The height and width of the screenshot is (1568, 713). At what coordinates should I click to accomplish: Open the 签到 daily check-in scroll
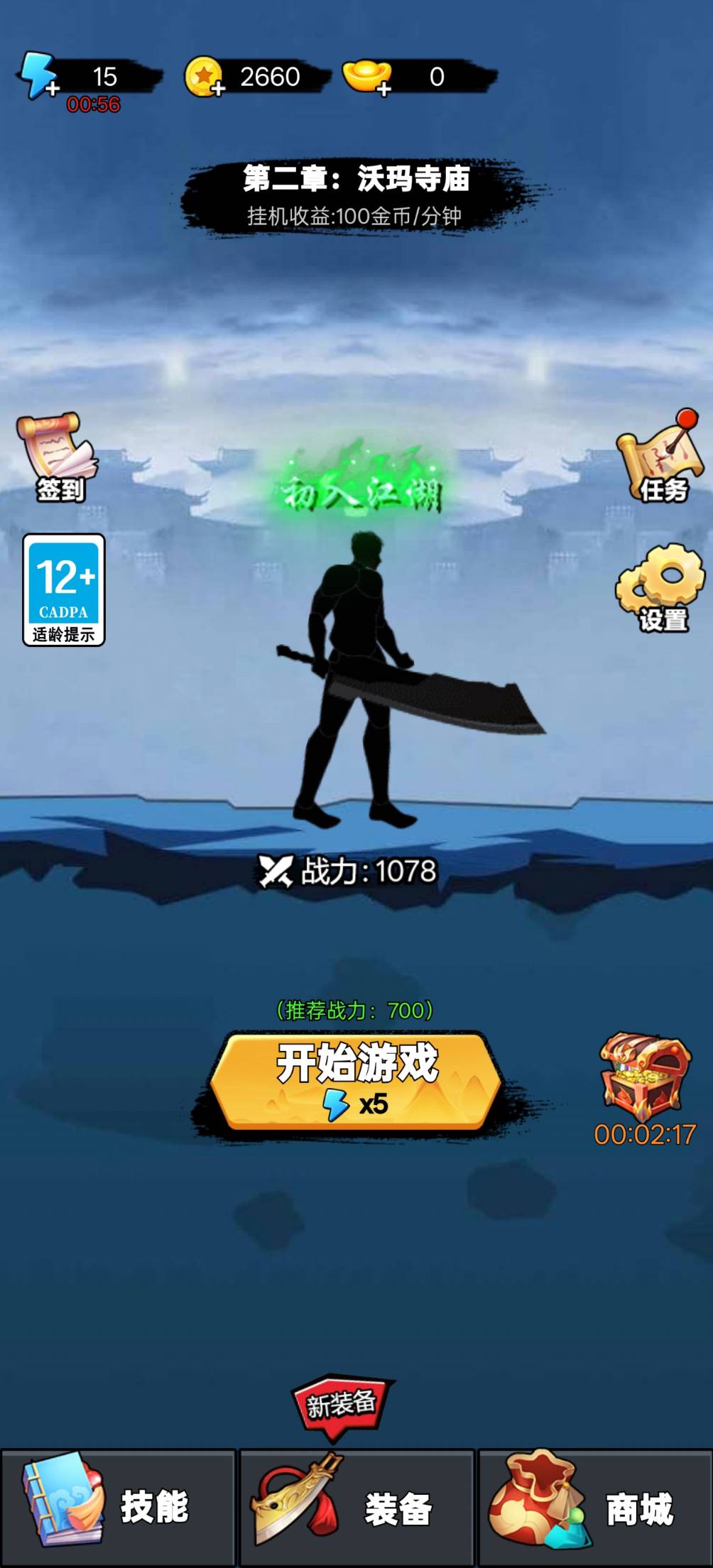coord(58,457)
